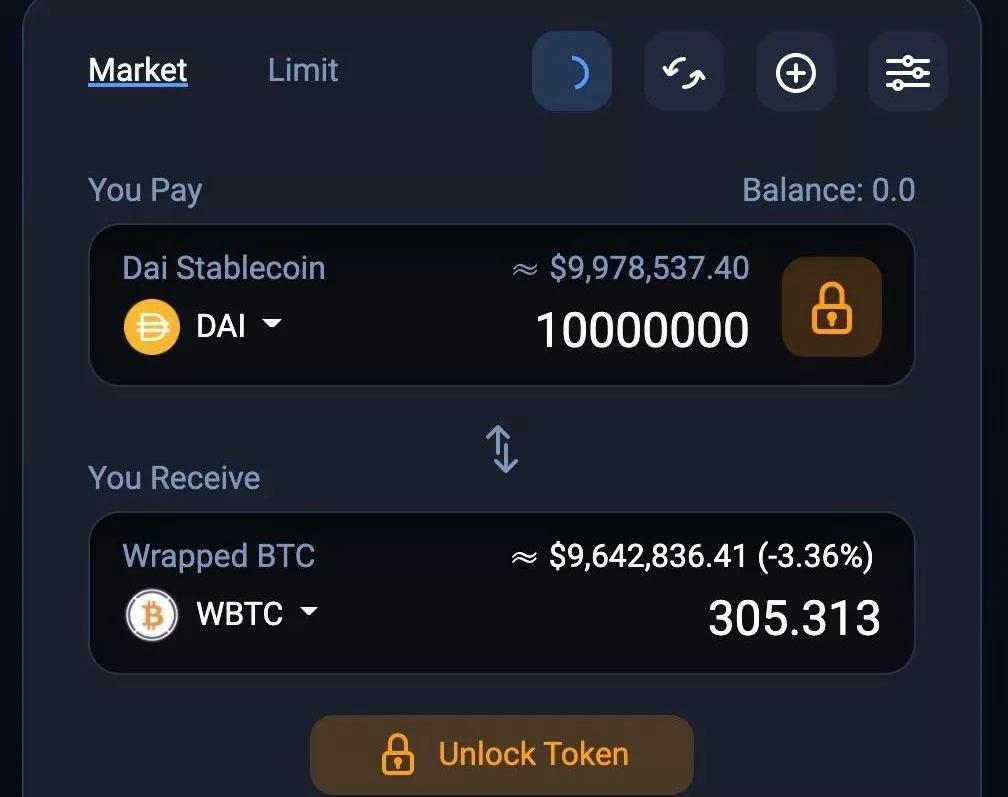Select the Market tab

tap(138, 70)
